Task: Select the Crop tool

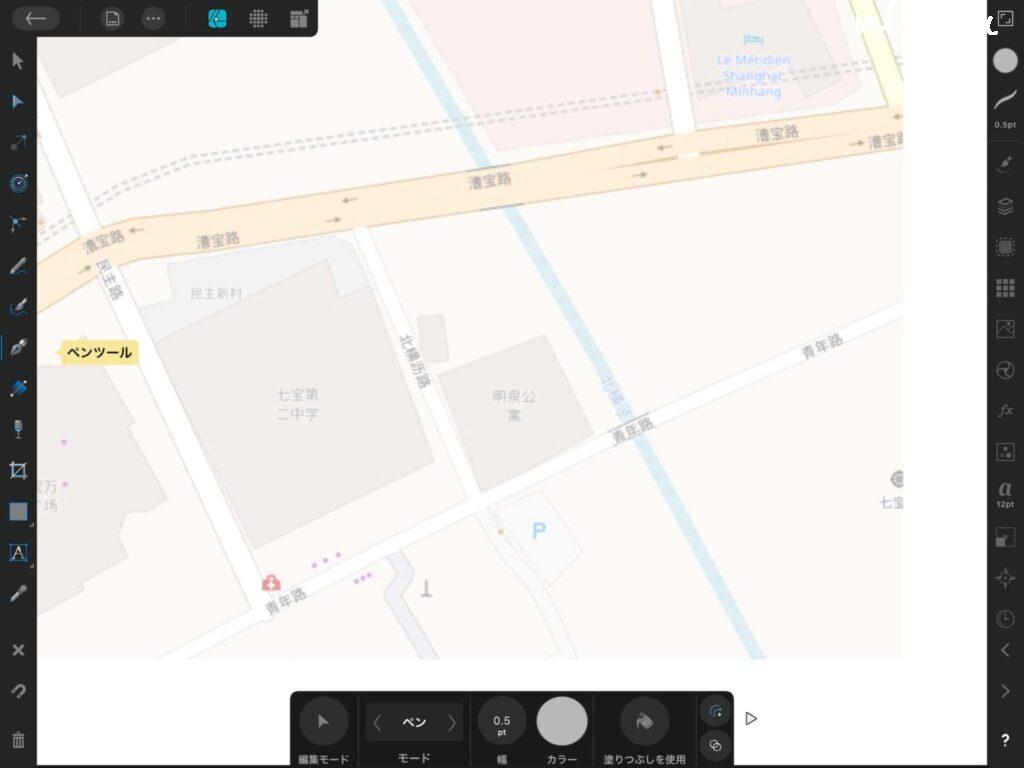Action: coord(18,470)
